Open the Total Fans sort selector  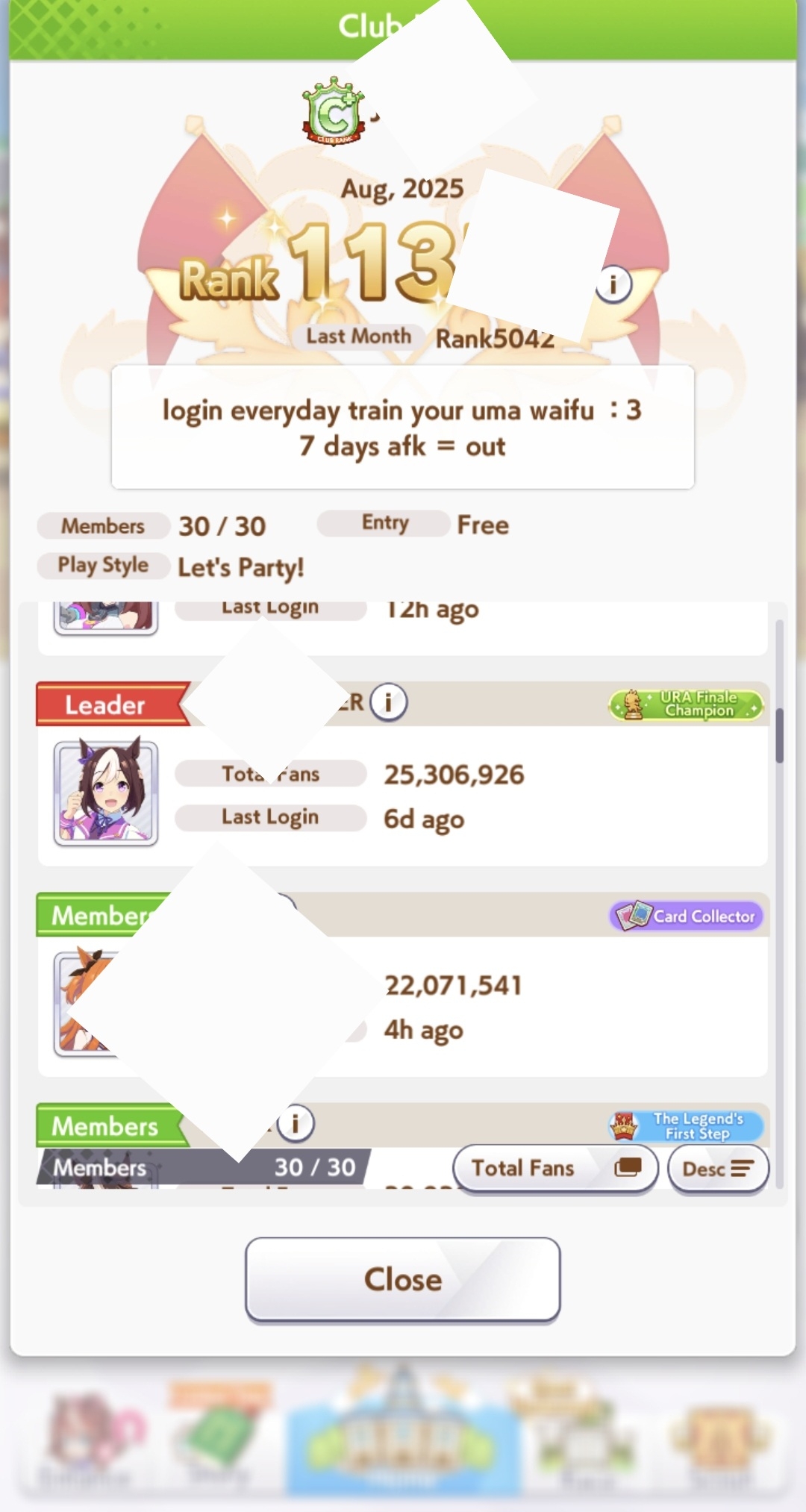(x=555, y=1168)
